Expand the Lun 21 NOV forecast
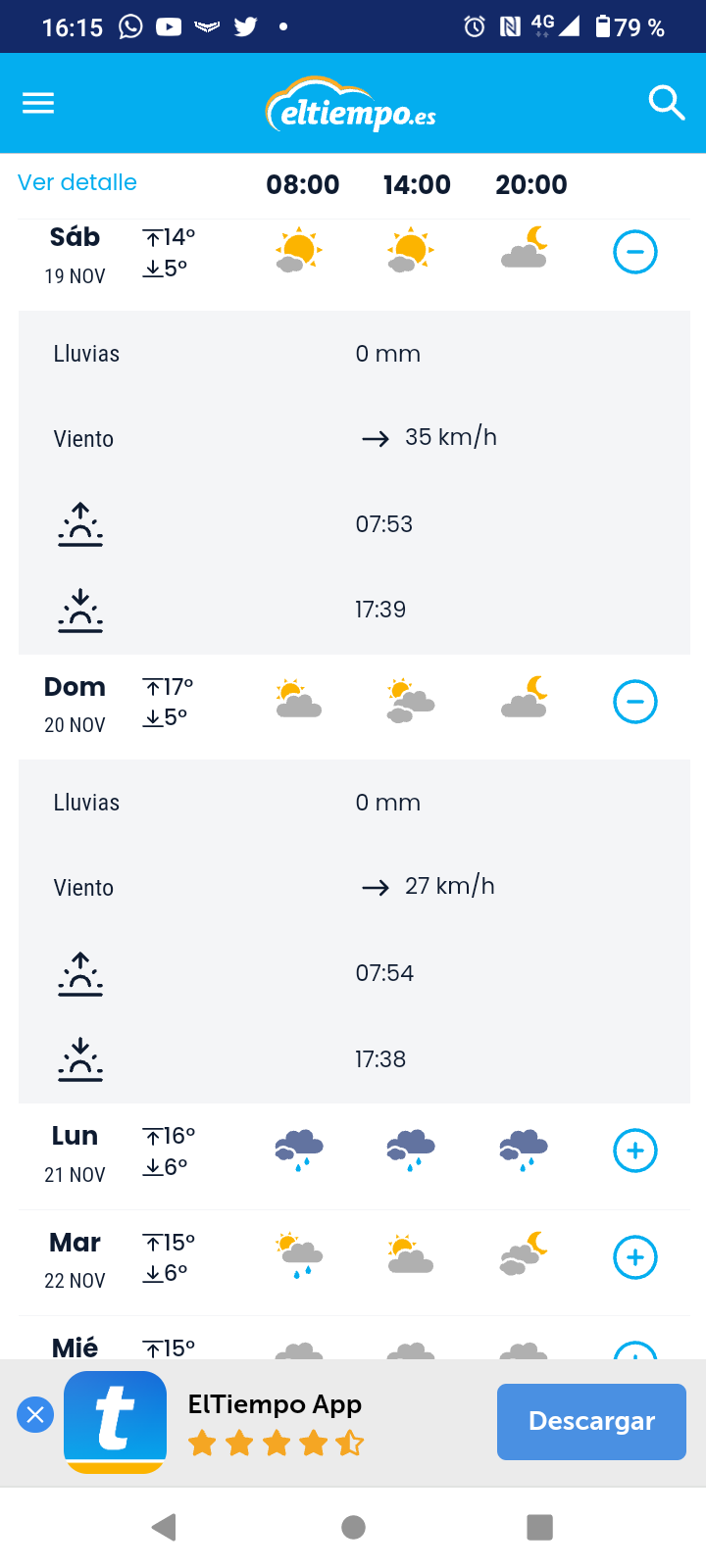The image size is (706, 1568). coord(635,1151)
